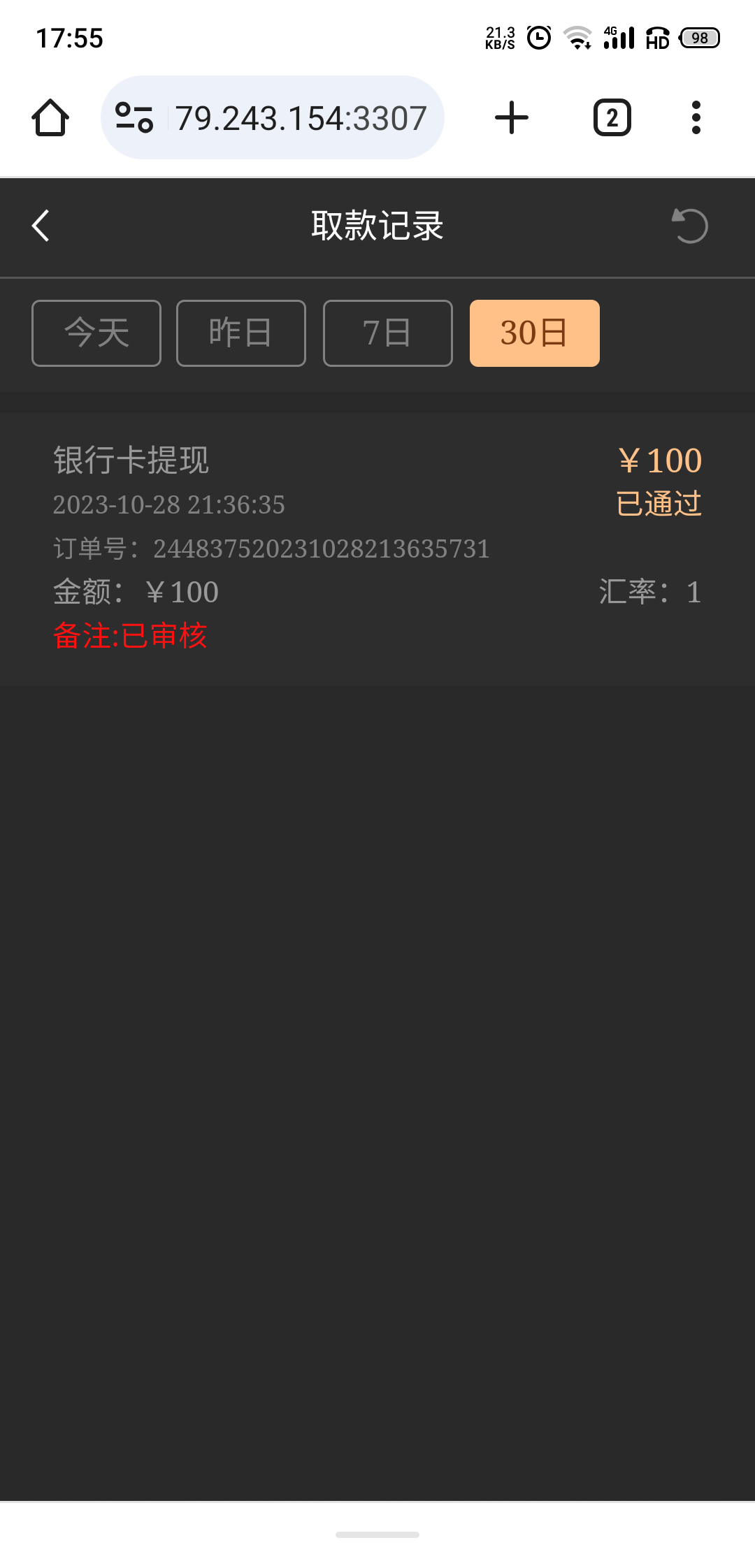The width and height of the screenshot is (755, 1568).
Task: Tap the alarm clock icon in status bar
Action: tap(538, 36)
